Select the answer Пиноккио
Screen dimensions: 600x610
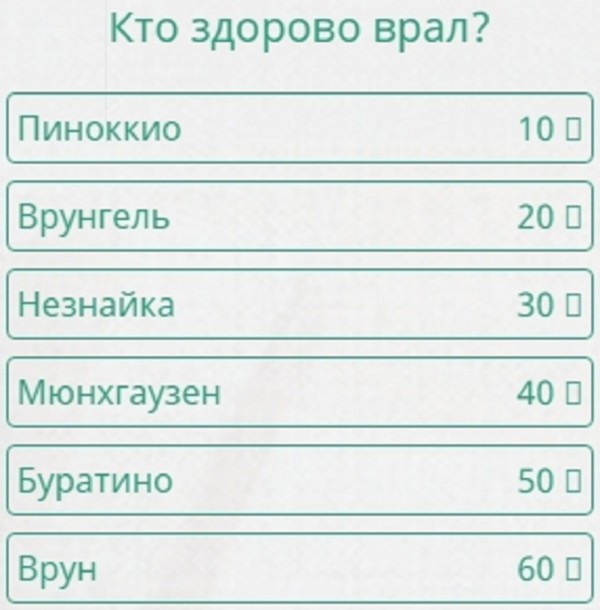[300, 128]
